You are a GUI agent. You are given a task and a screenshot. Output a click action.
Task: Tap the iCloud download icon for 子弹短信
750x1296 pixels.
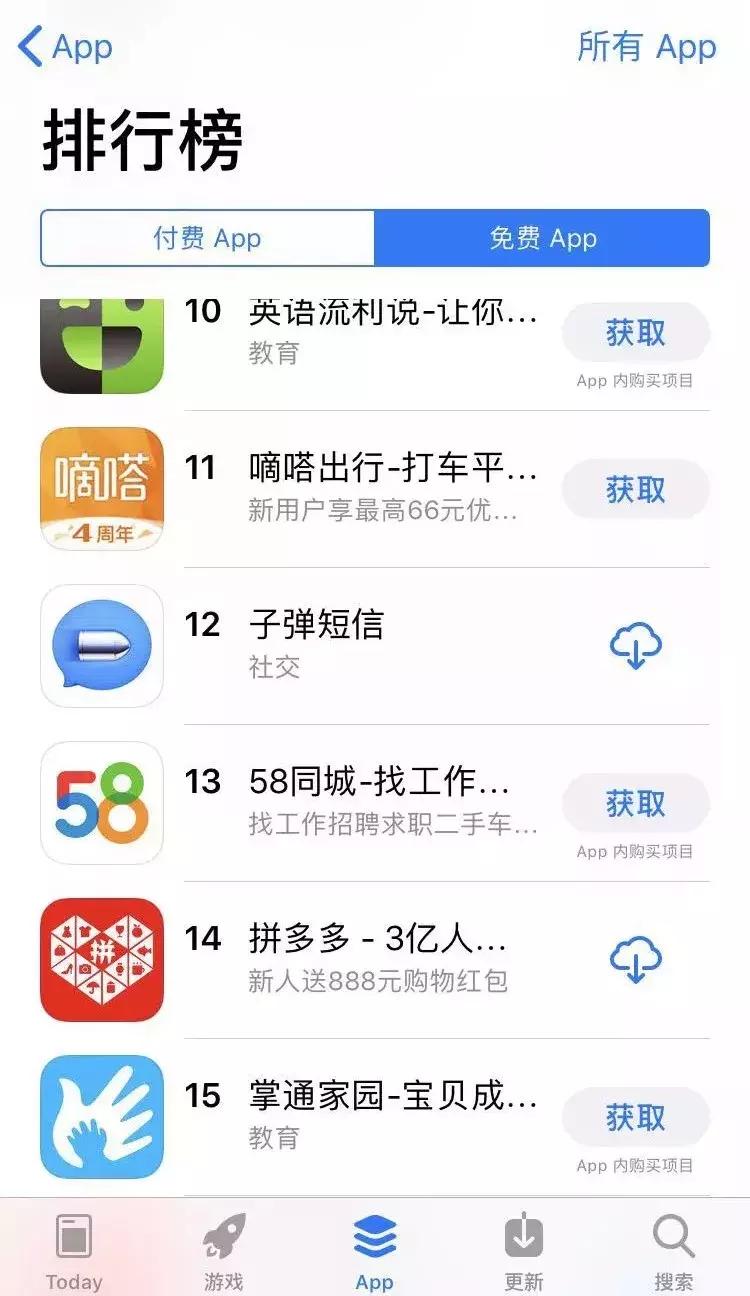634,646
